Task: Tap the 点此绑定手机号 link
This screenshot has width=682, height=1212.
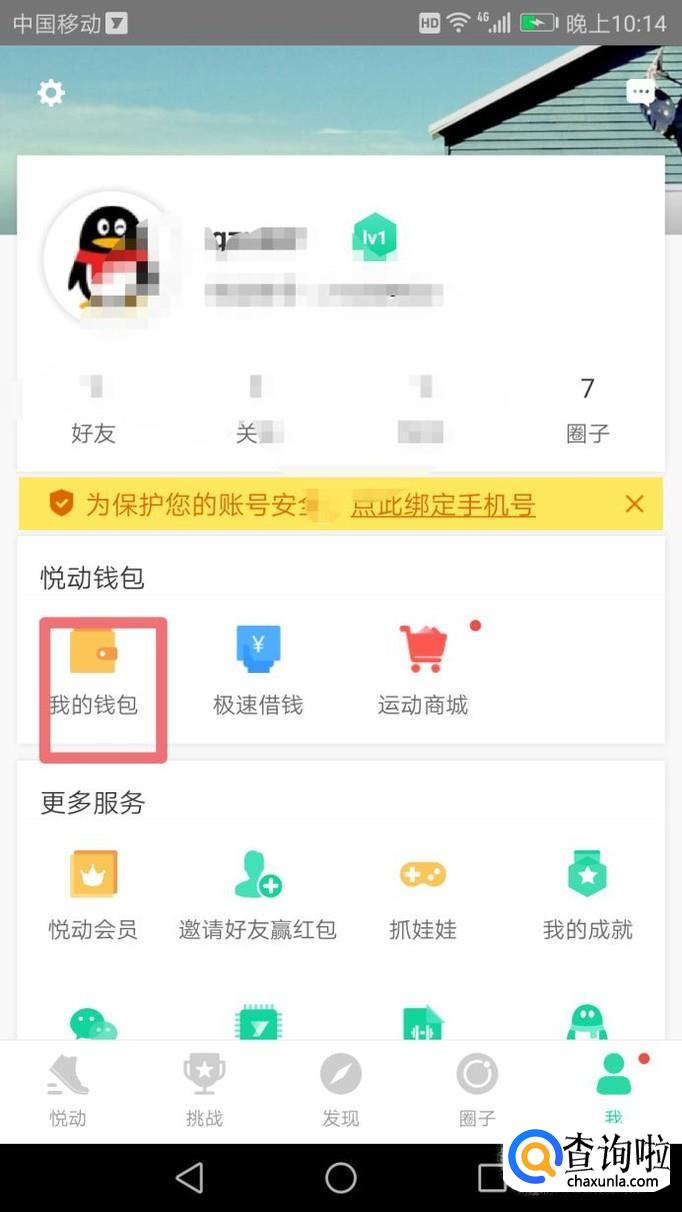Action: tap(443, 505)
